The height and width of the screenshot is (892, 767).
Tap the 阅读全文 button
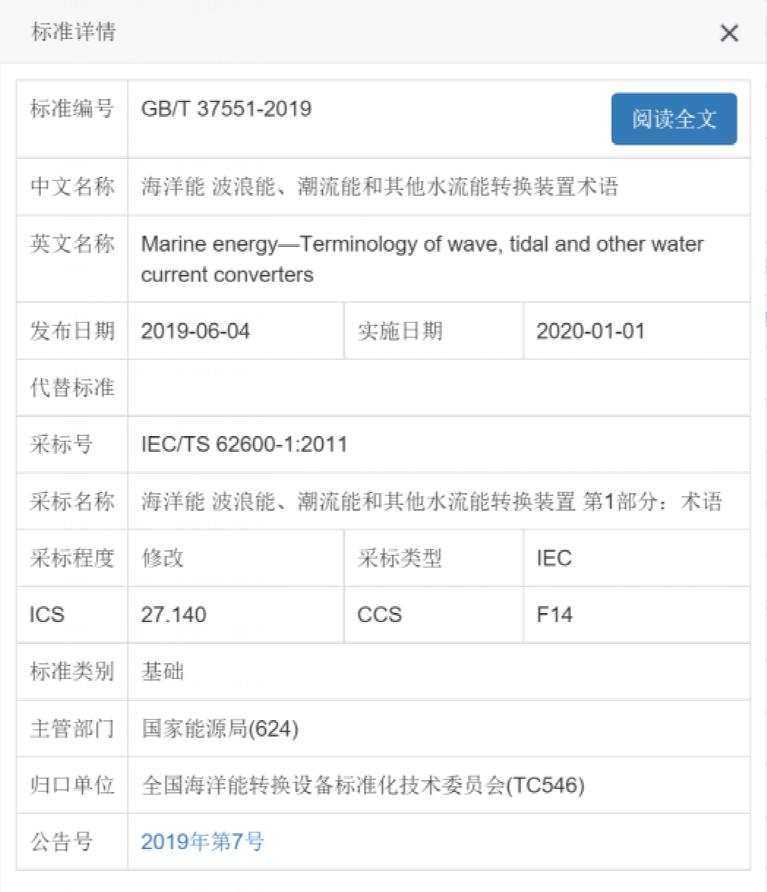[674, 119]
